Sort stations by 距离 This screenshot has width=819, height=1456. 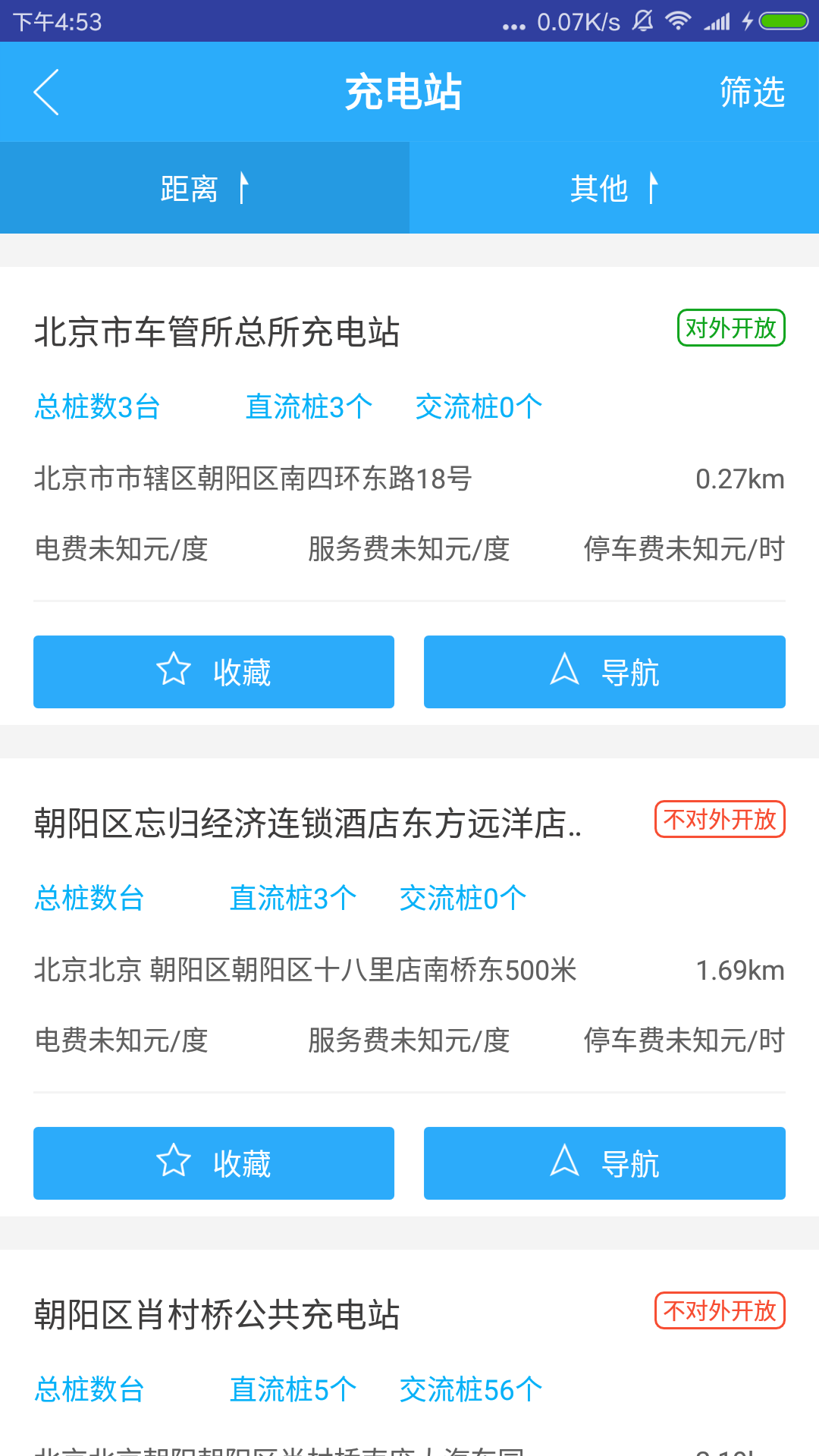204,188
